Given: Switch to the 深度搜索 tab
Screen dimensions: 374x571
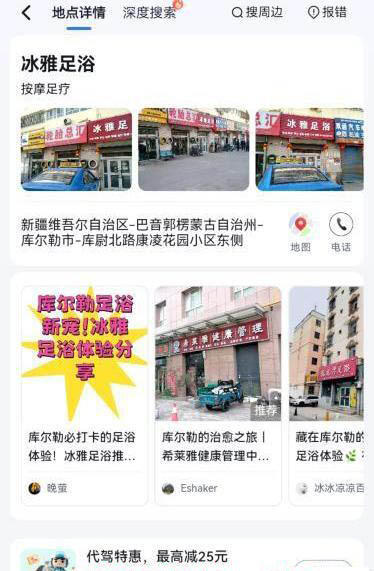Looking at the screenshot, I should (149, 13).
